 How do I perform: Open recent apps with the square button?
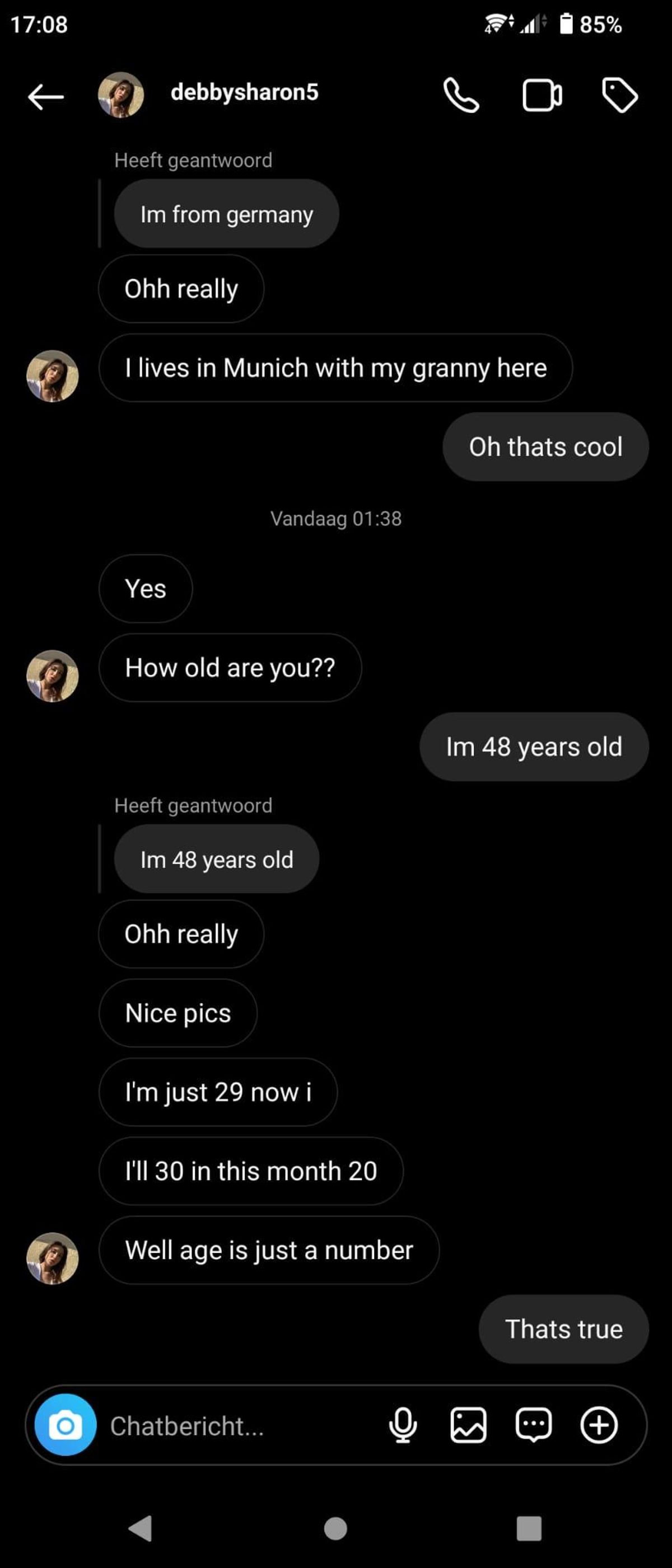click(528, 1528)
